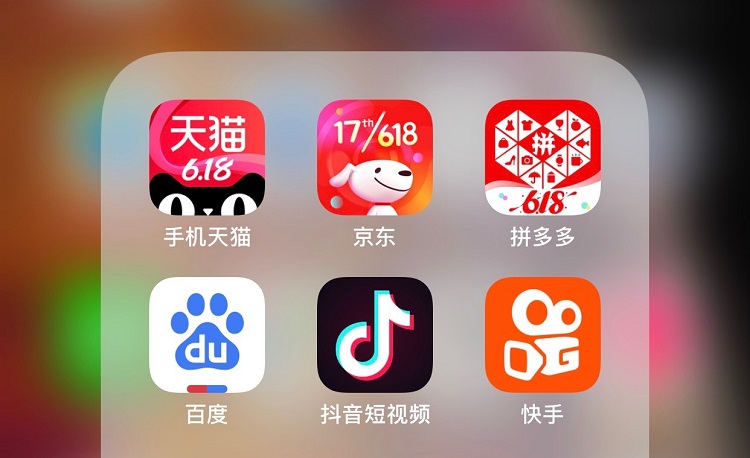The image size is (750, 458).
Task: Launch the 百度 app
Action: coord(207,335)
